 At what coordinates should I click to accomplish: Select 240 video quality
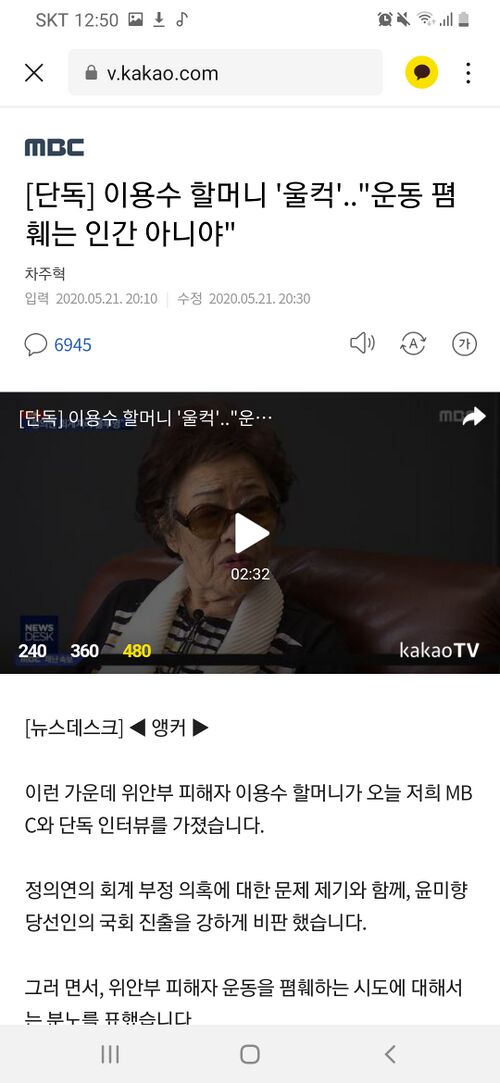(32, 651)
